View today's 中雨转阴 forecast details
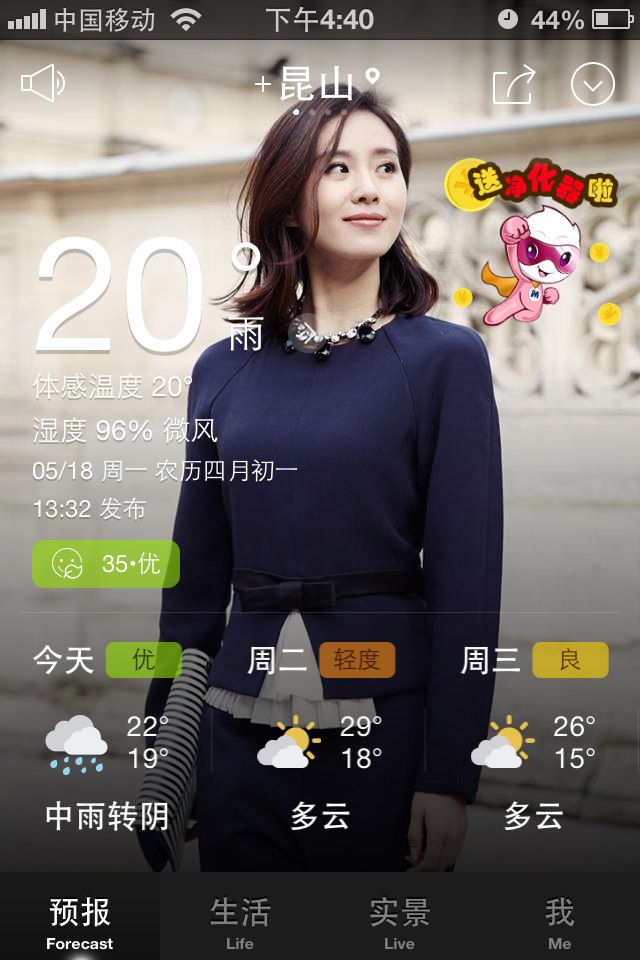 click(x=107, y=740)
